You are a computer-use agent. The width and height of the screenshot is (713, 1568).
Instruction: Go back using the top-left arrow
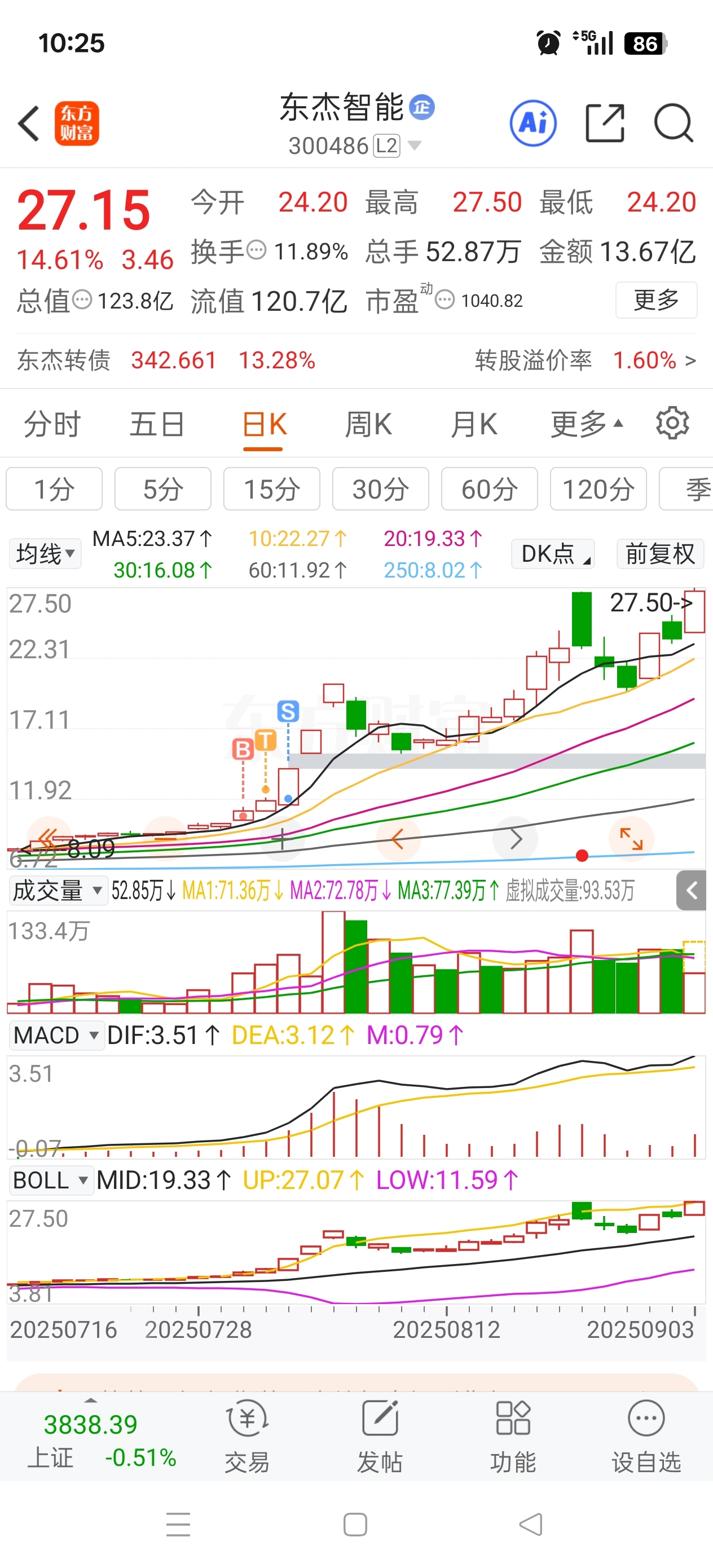[x=29, y=124]
